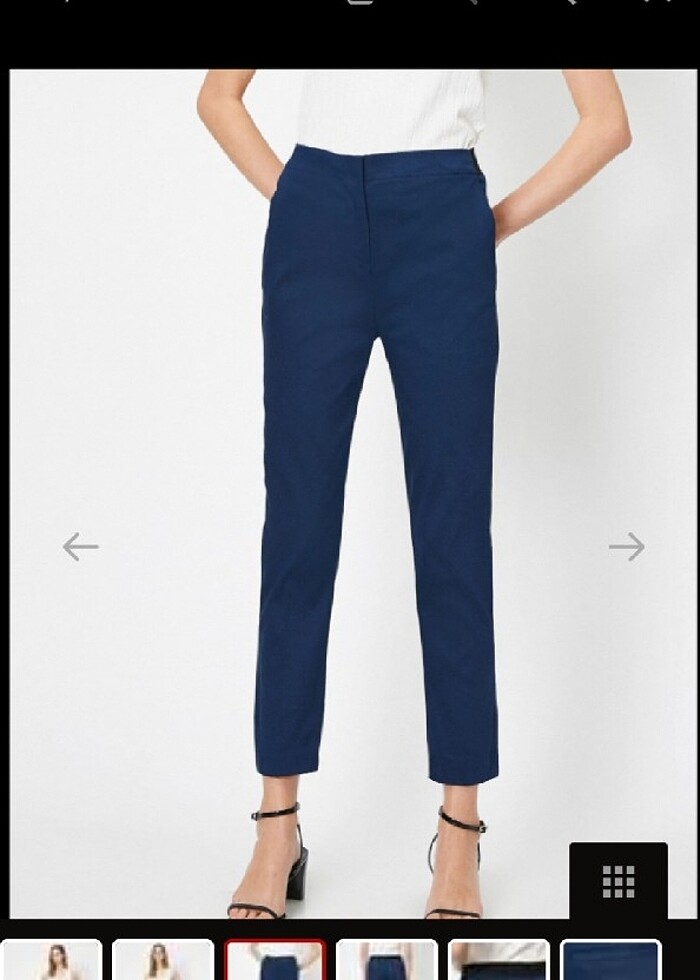Select the fifth thumbnail in the strip
Screen dimensions: 700x980
499,961
